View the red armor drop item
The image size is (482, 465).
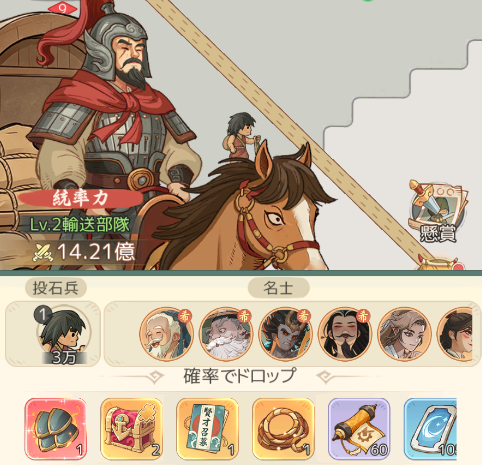click(x=56, y=429)
